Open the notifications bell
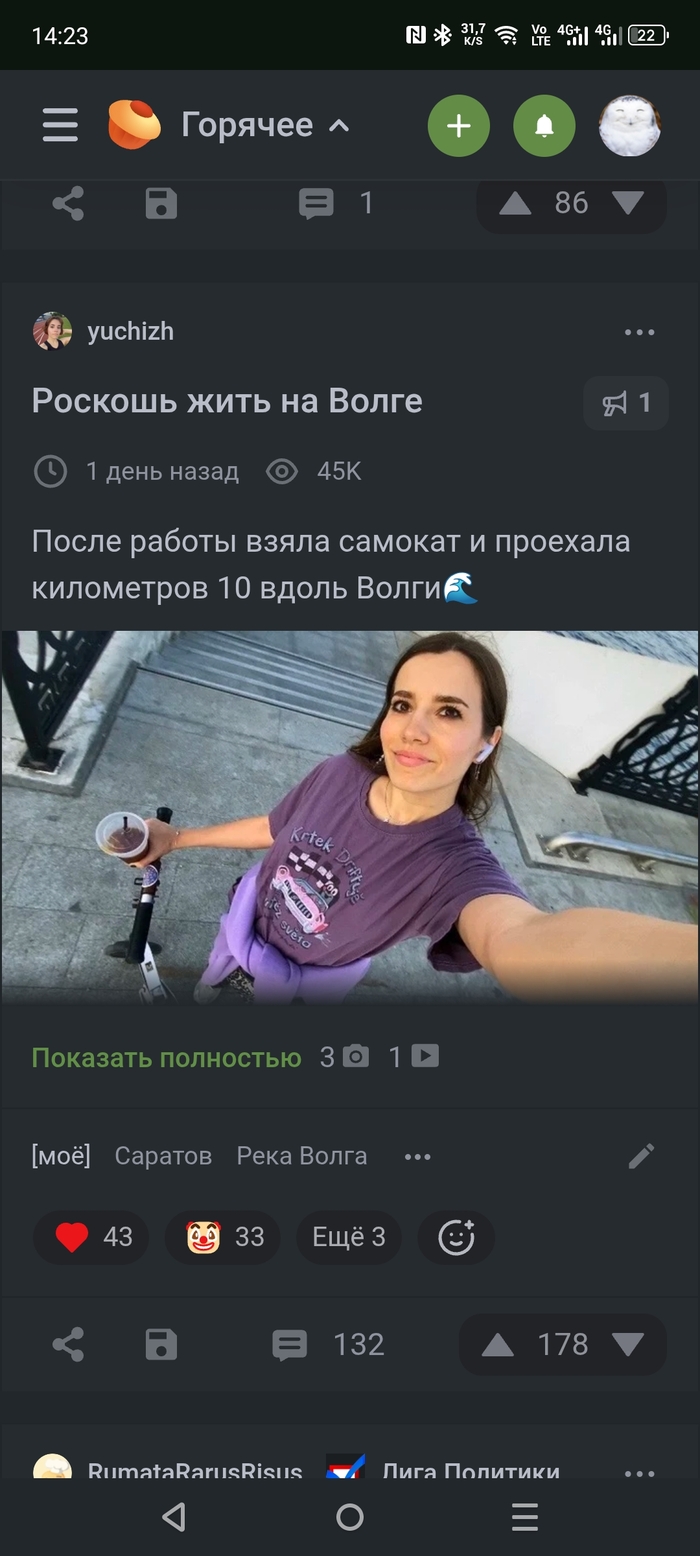Viewport: 700px width, 1556px height. [544, 125]
